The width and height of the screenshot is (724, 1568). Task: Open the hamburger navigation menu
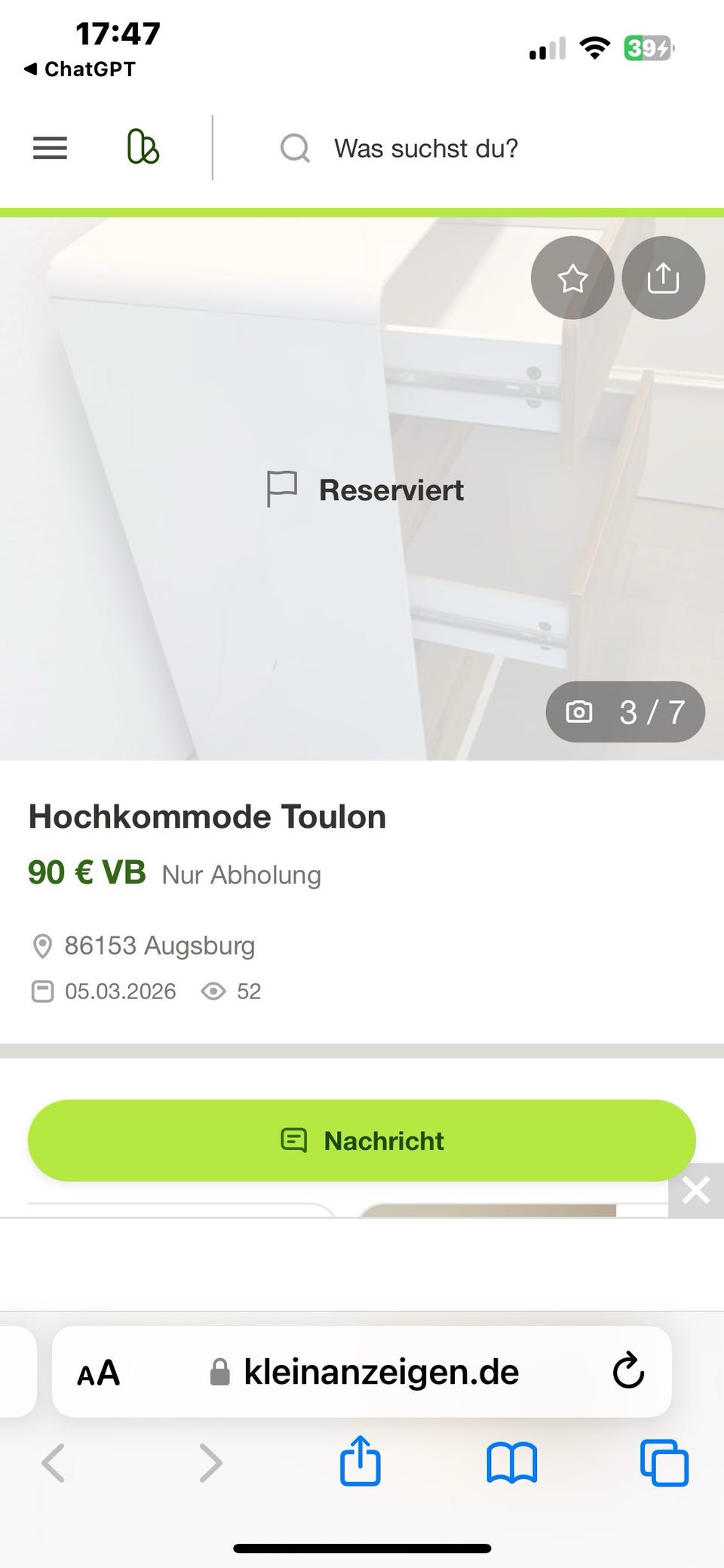49,148
